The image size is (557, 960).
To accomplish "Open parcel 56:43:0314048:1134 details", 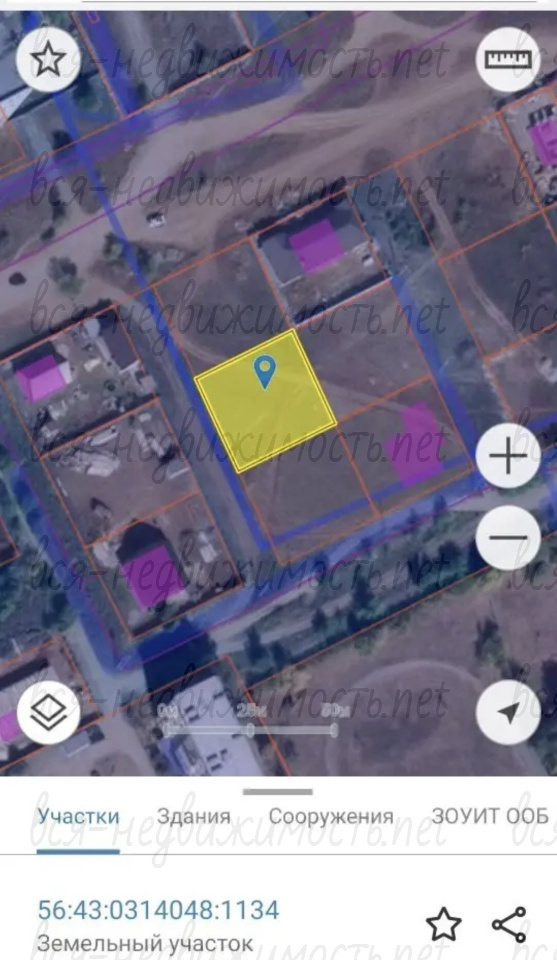I will [x=158, y=910].
